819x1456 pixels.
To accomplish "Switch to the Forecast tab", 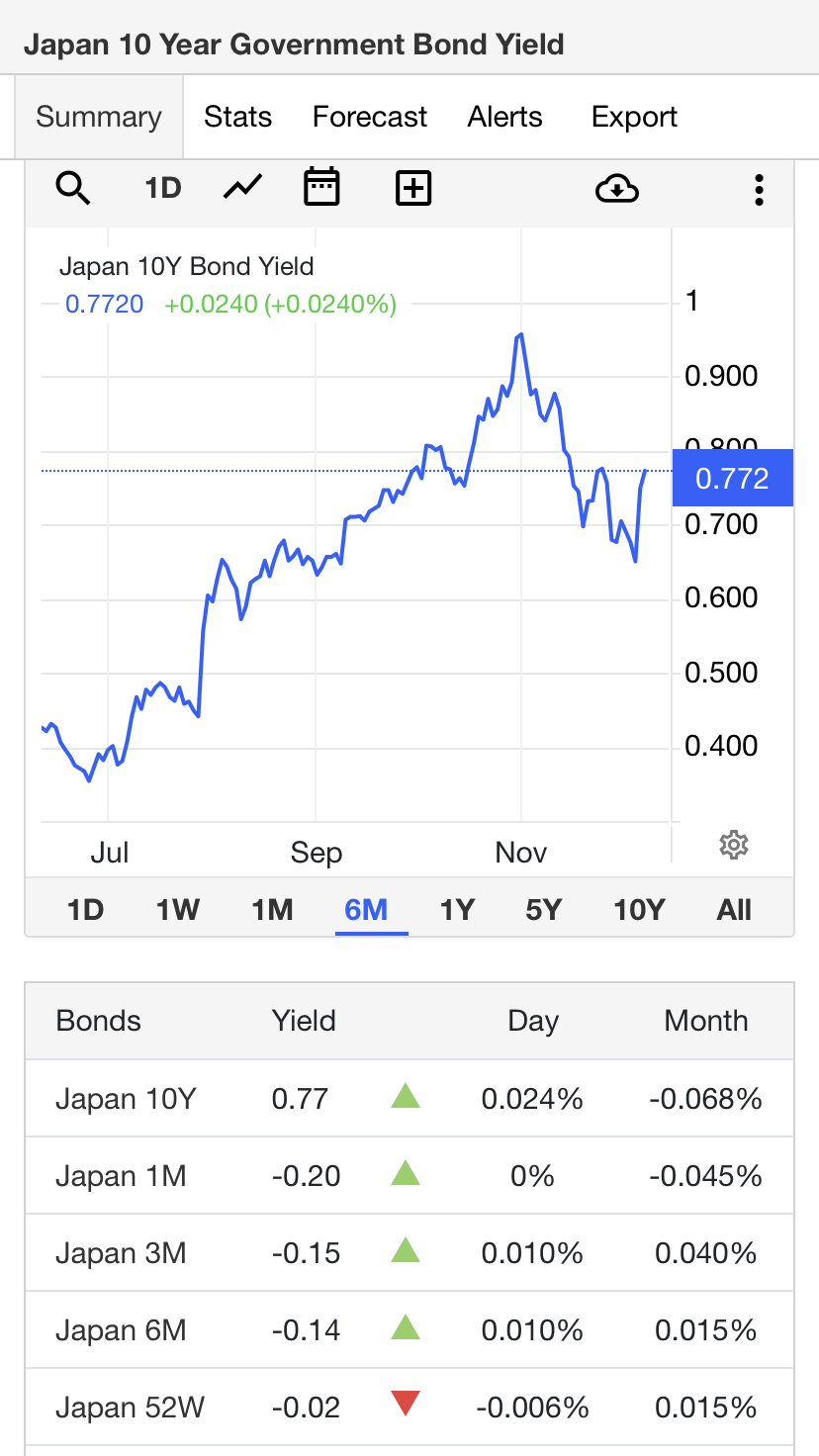I will point(370,117).
